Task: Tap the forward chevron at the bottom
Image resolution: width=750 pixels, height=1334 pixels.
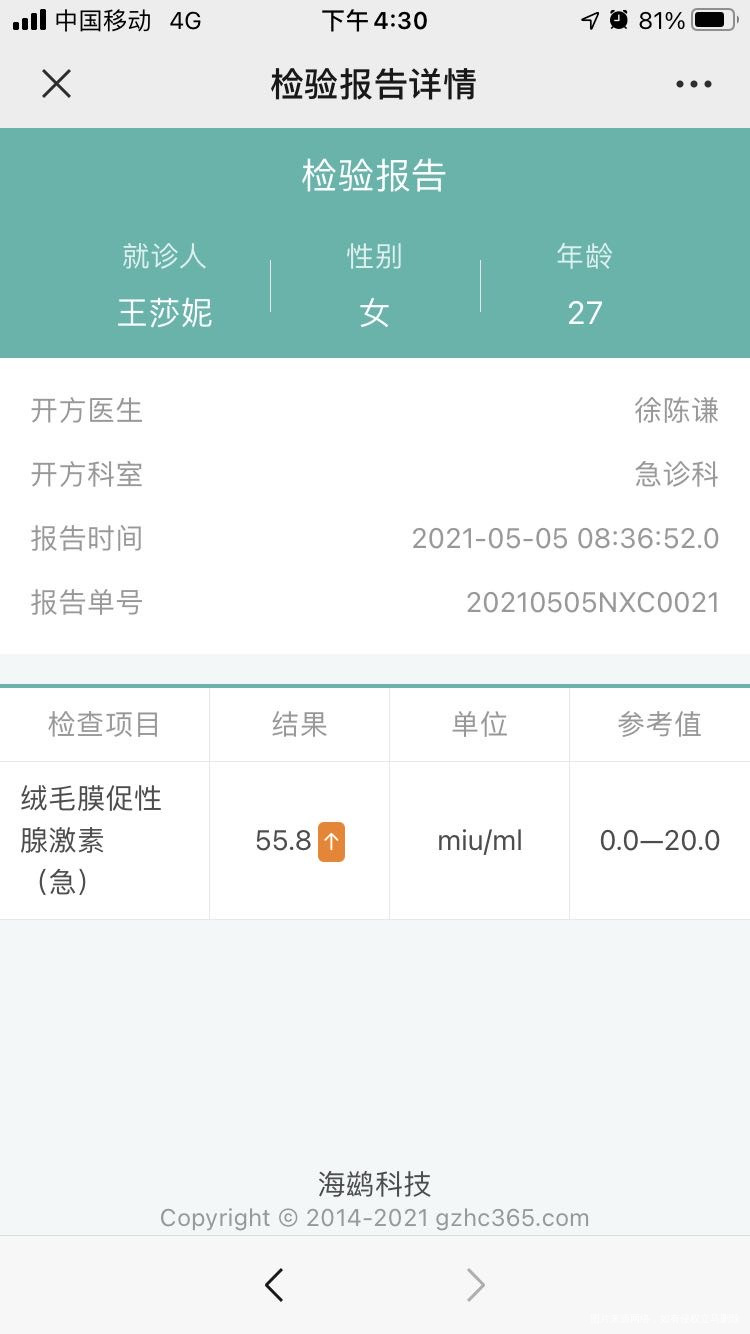Action: [x=475, y=1285]
